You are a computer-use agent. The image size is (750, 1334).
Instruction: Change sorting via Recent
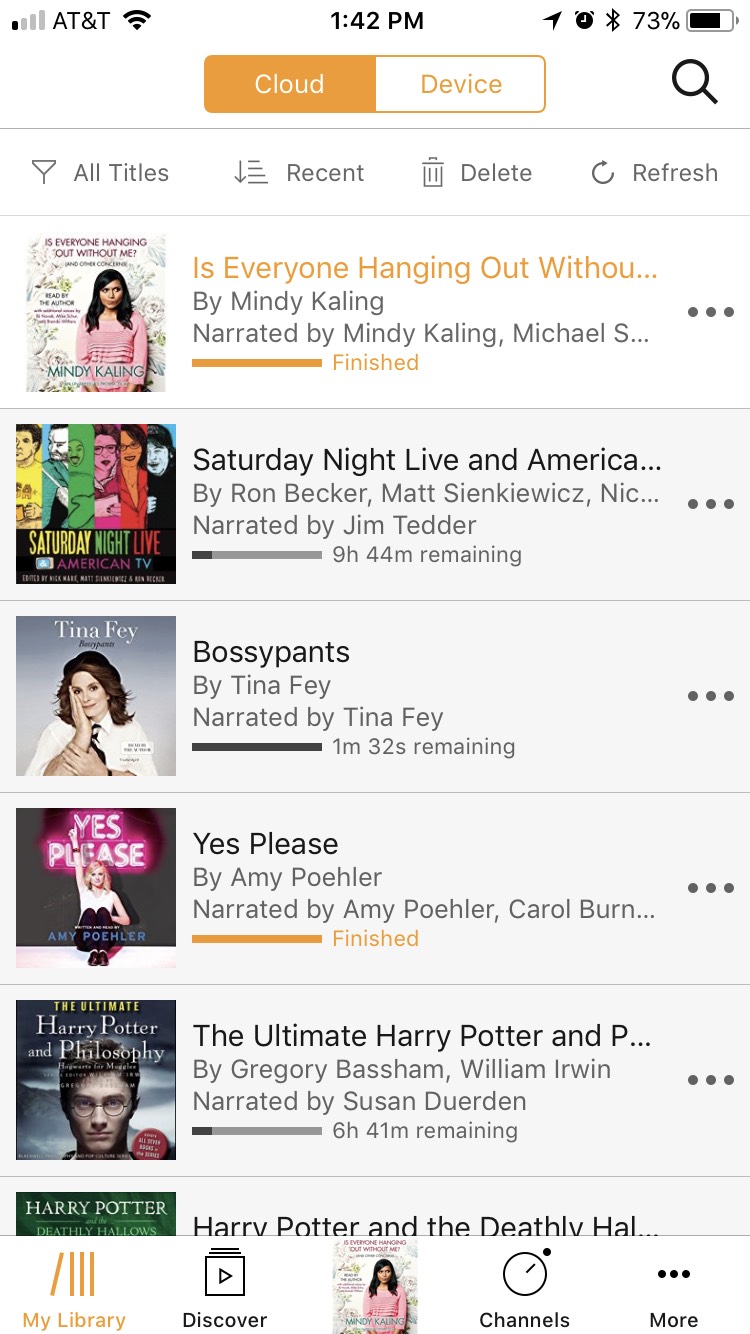click(x=299, y=173)
